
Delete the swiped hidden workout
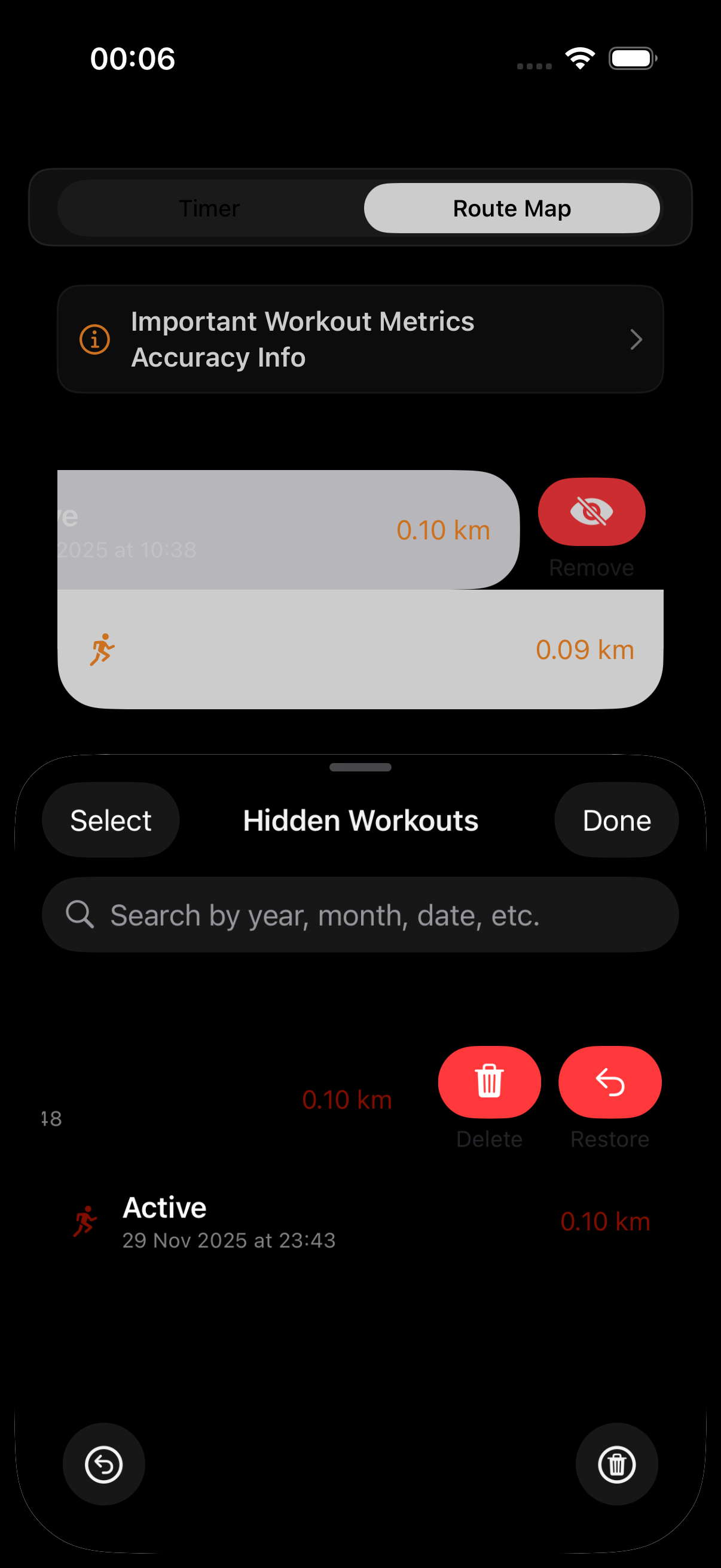click(x=489, y=1082)
